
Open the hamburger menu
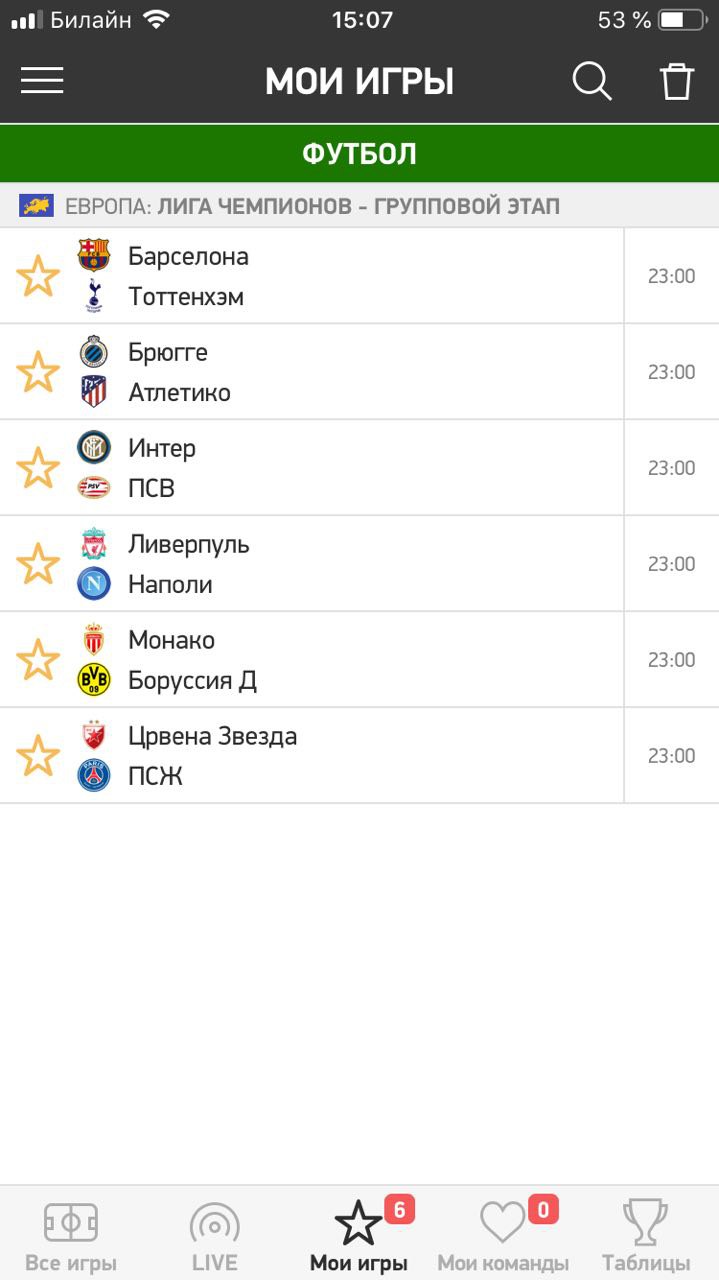pos(42,81)
